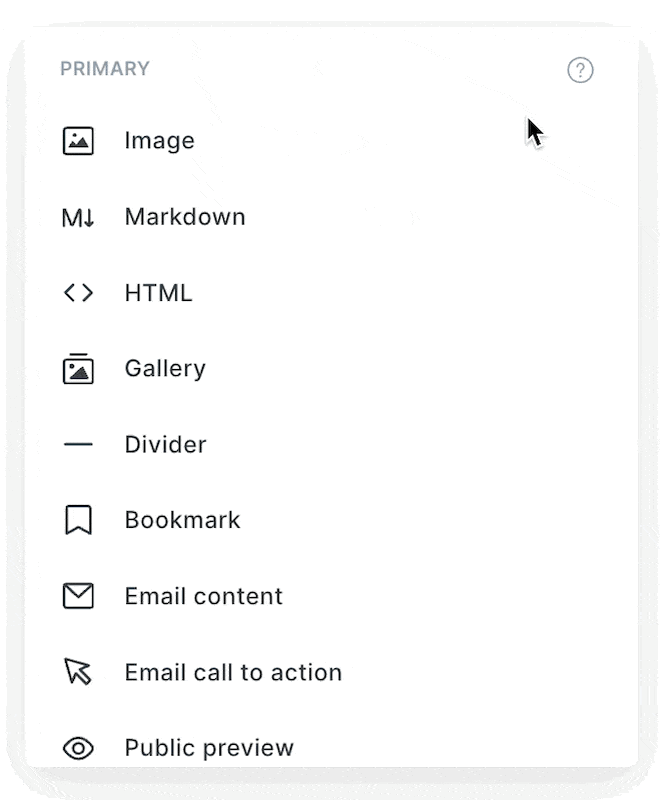Insert a Public preview card

click(208, 747)
